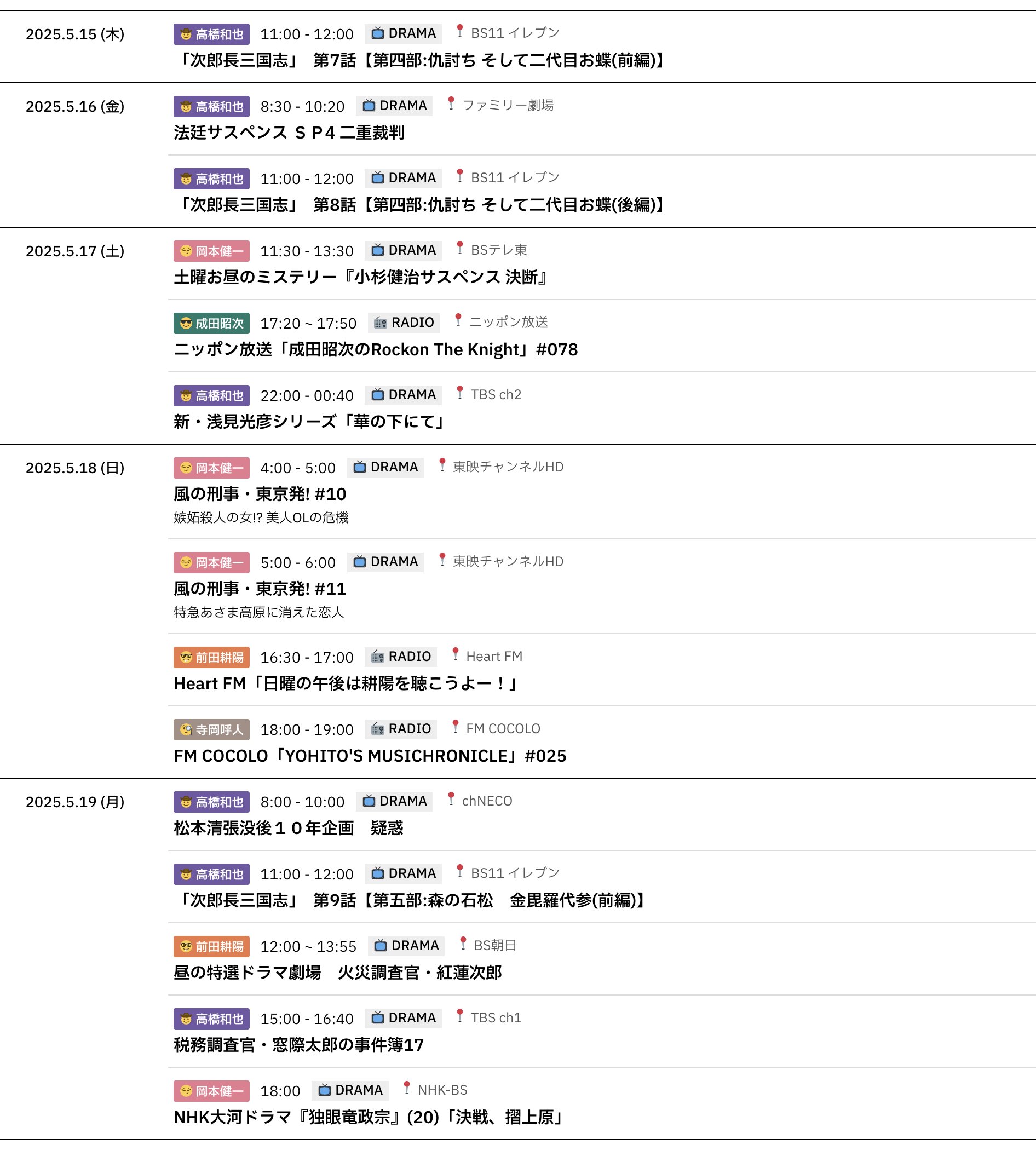Open 風の刑事・東京発! #10 entry
The width and height of the screenshot is (1036, 1150).
260,494
